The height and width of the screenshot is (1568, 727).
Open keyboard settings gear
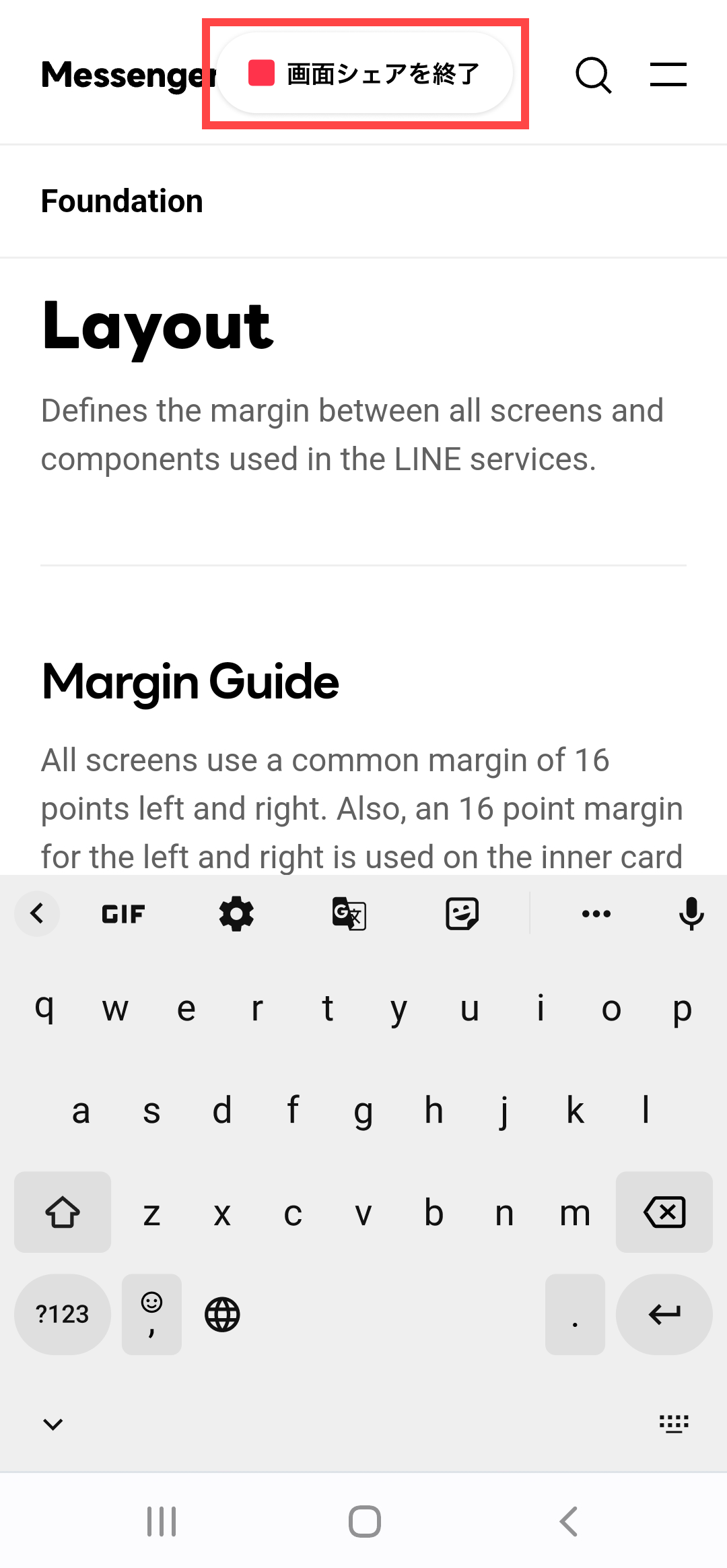point(236,914)
